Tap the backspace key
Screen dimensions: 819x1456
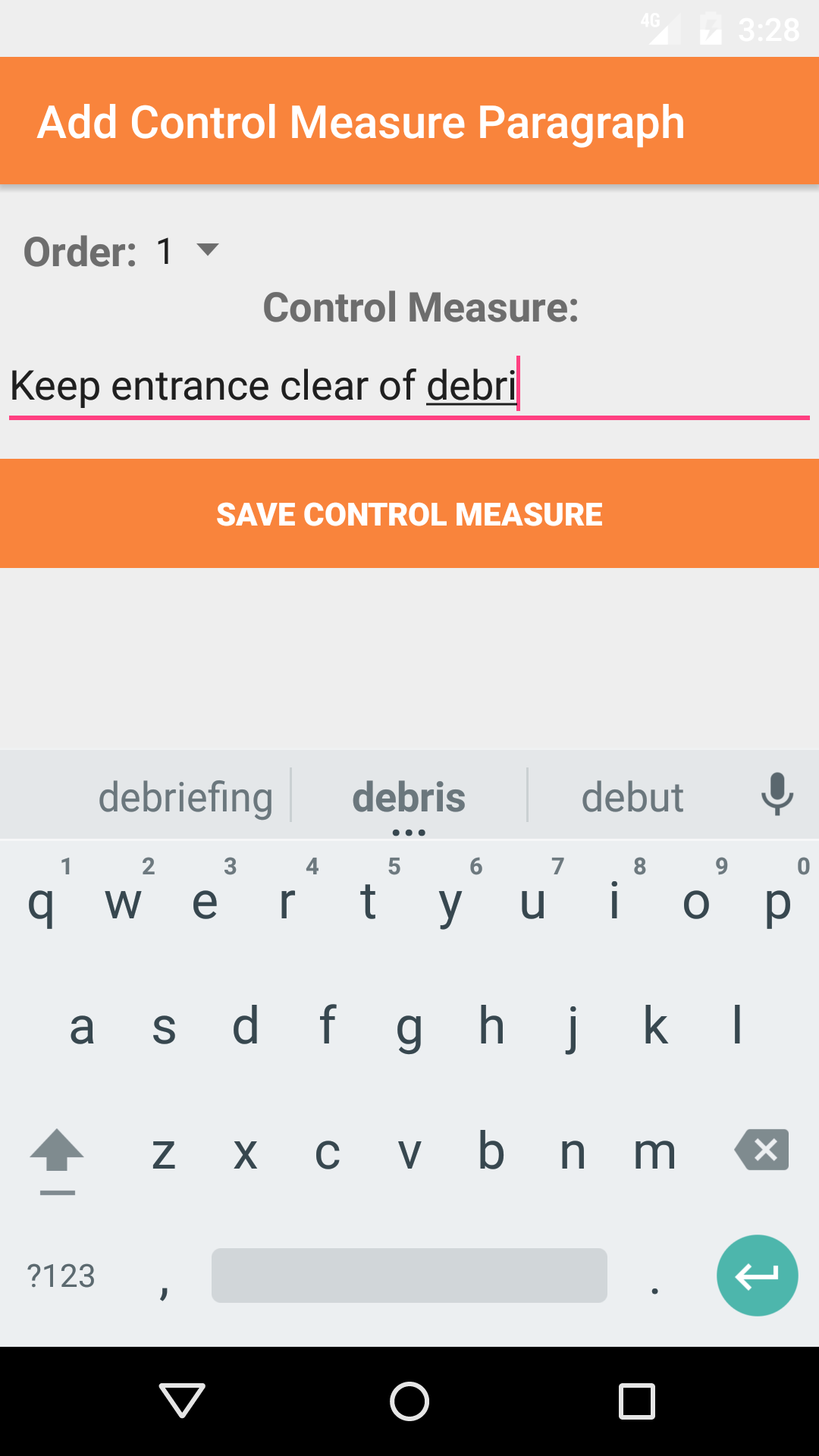pyautogui.click(x=762, y=1150)
